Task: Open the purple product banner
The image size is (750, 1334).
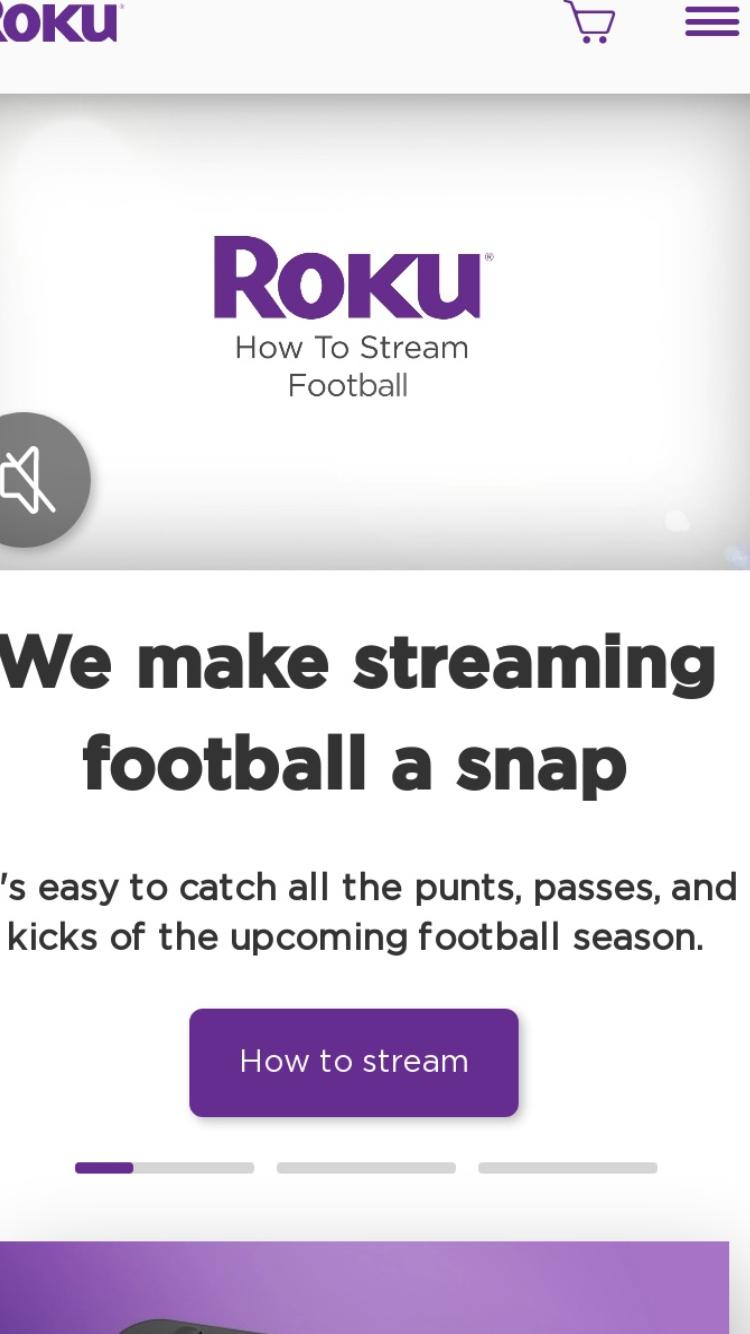Action: (364, 1288)
